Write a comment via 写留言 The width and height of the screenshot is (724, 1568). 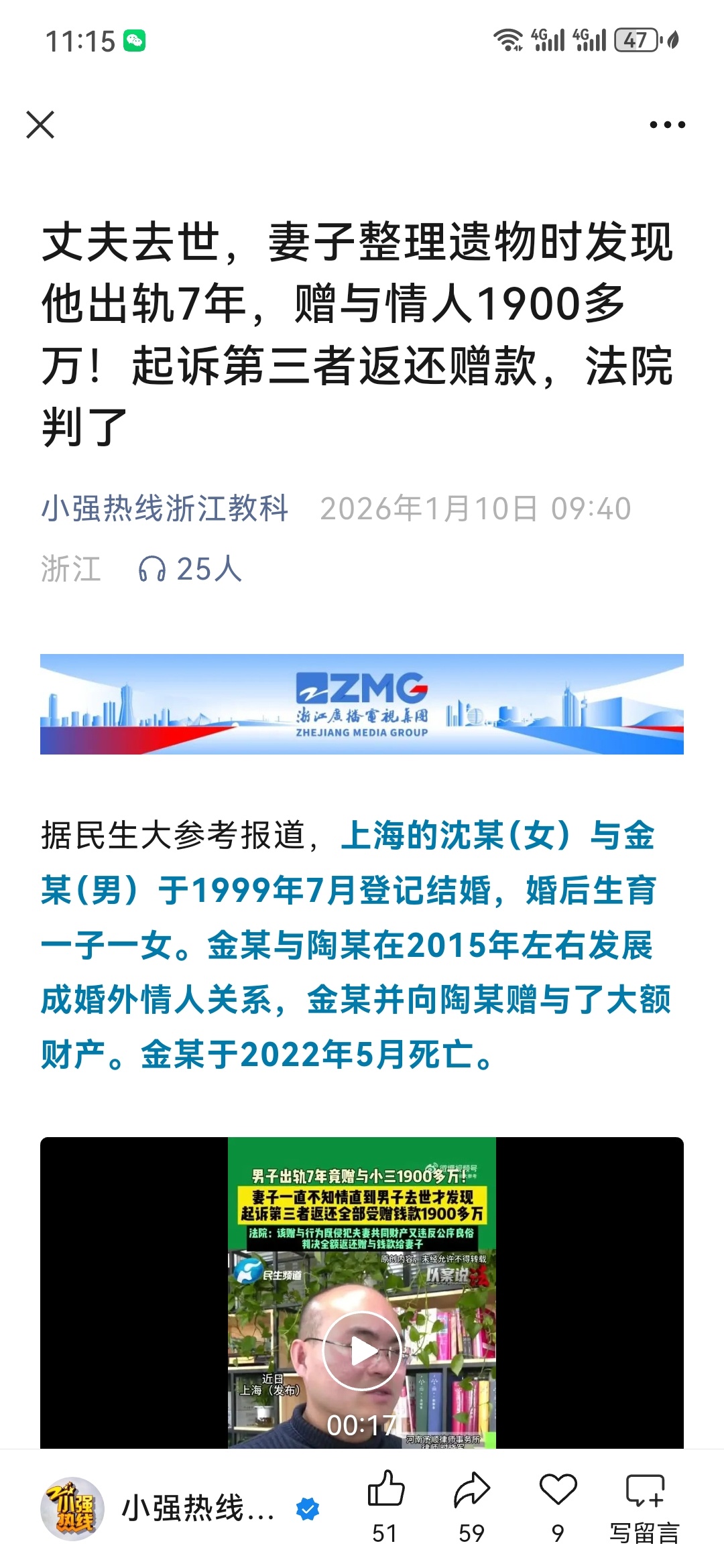644,1501
